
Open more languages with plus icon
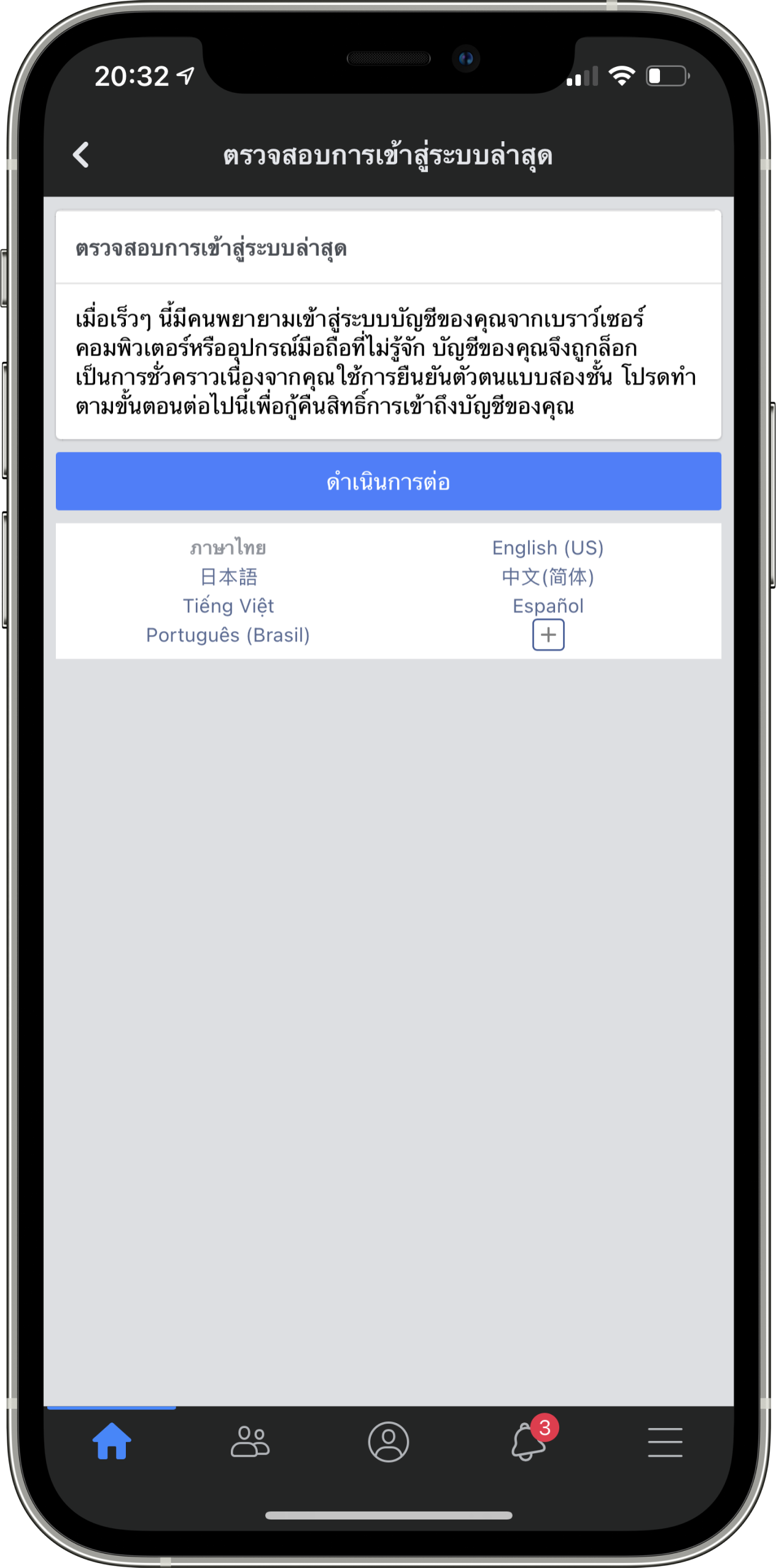(548, 635)
